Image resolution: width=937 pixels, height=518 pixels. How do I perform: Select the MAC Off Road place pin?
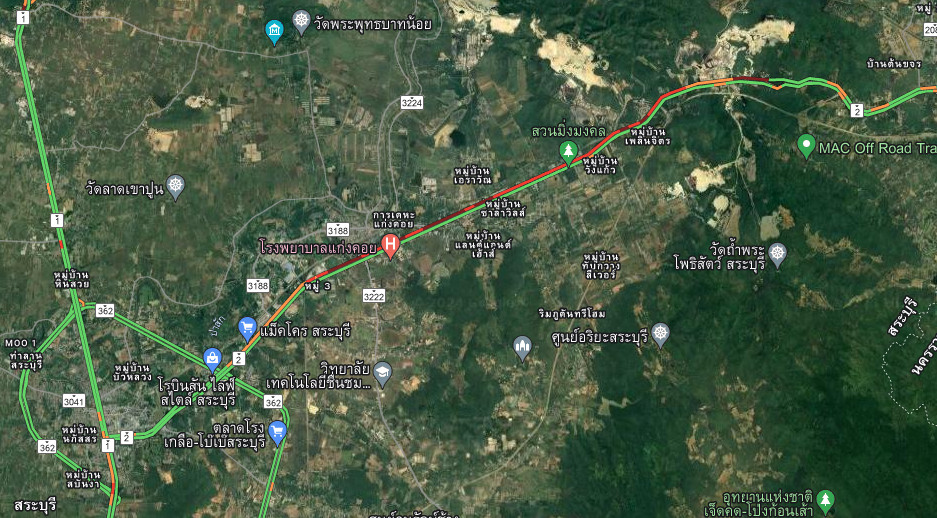pyautogui.click(x=806, y=147)
